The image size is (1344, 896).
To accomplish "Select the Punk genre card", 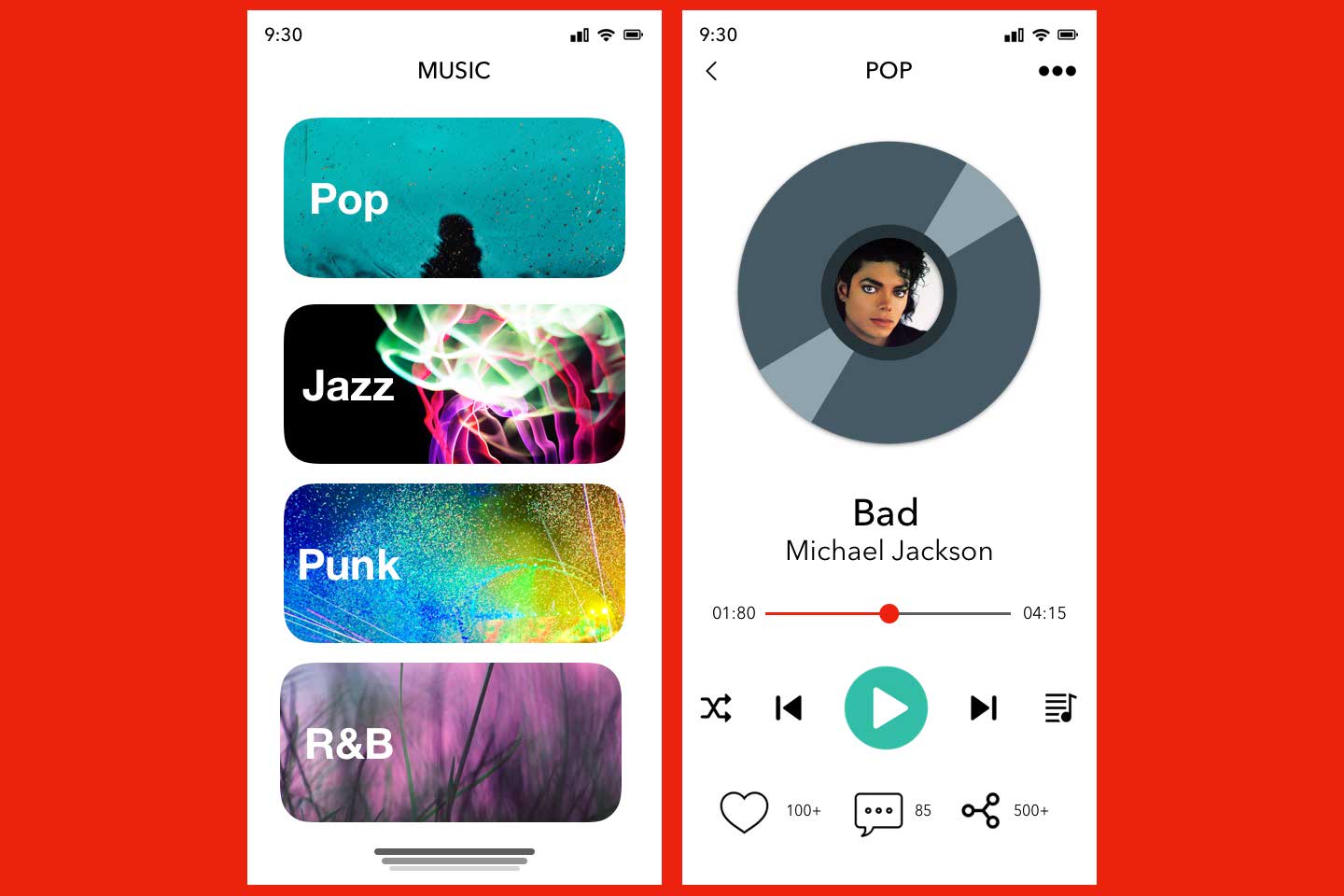I will pos(454,563).
